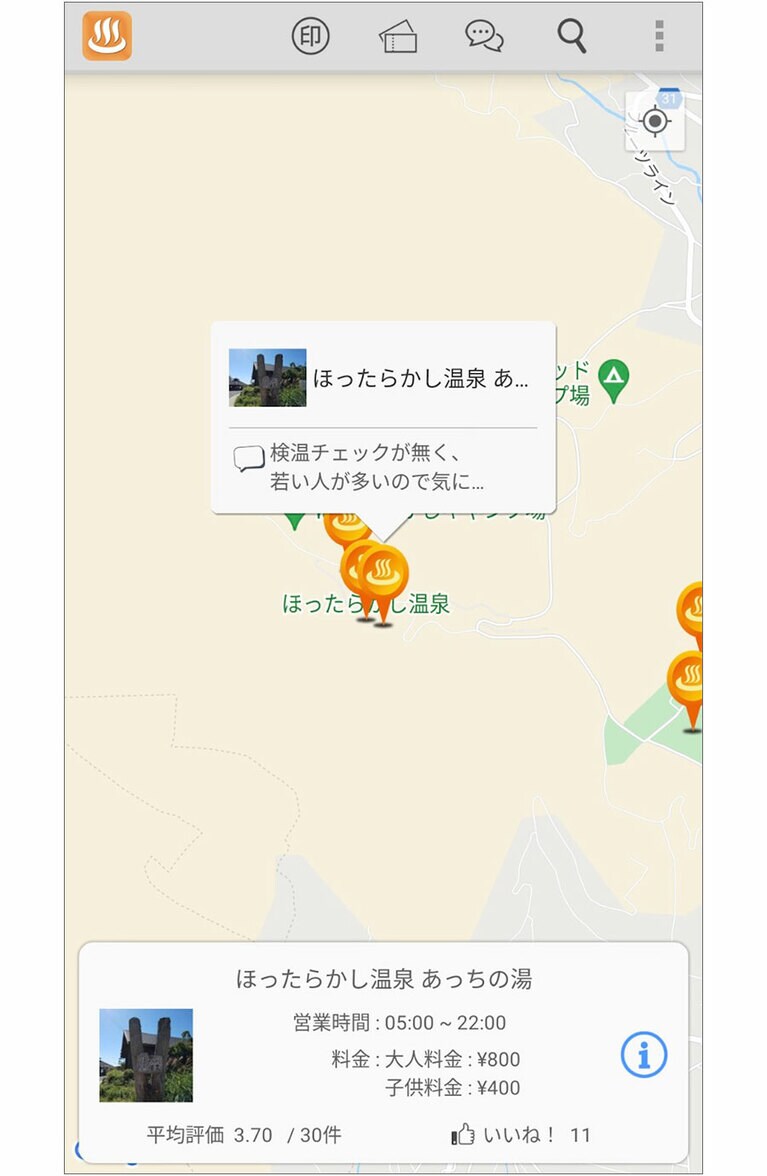The height and width of the screenshot is (1176, 767).
Task: Open the hot spring app home via onsen logo
Action: [106, 37]
